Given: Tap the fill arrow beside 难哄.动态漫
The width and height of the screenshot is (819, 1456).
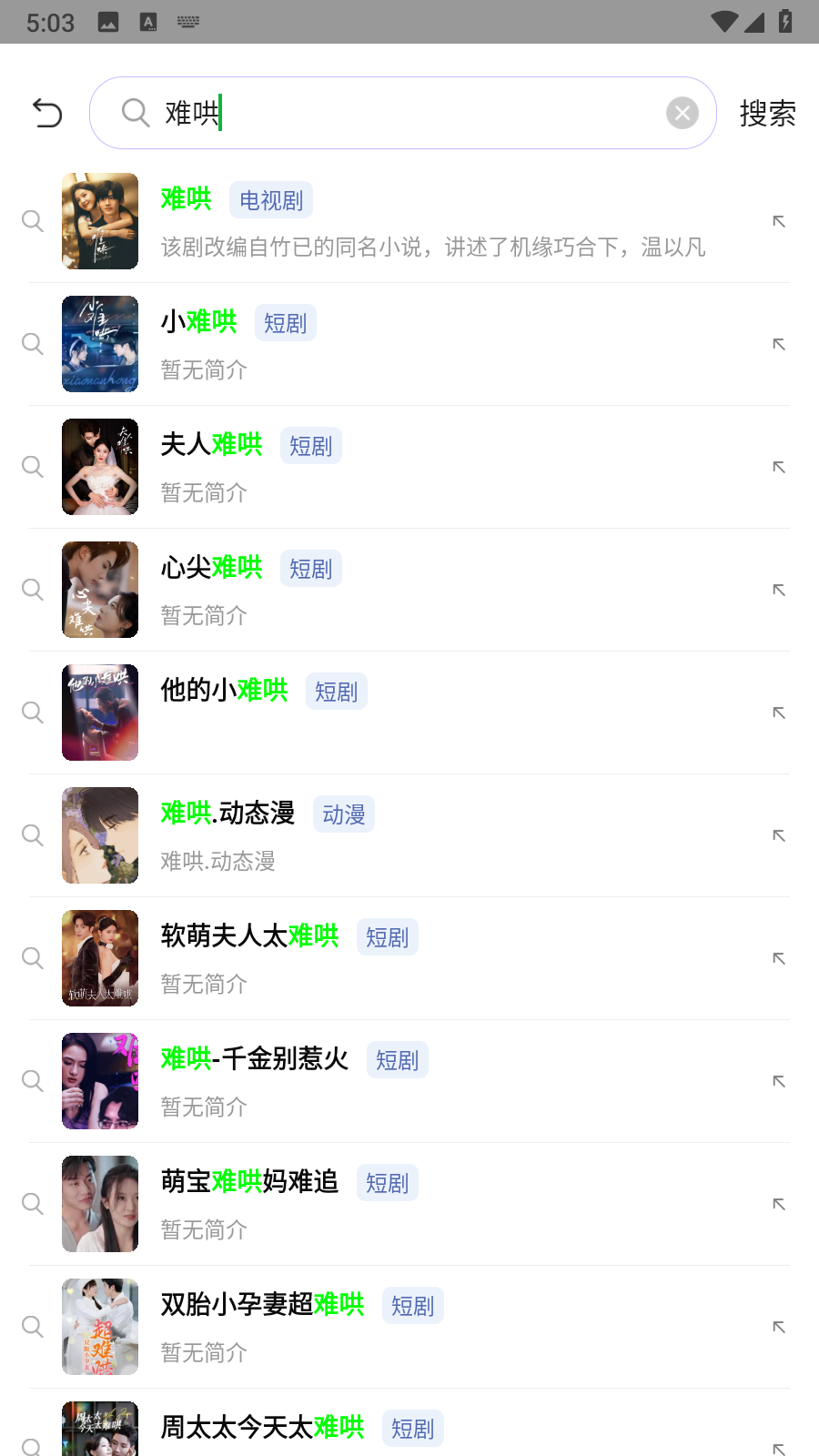Looking at the screenshot, I should click(x=779, y=835).
